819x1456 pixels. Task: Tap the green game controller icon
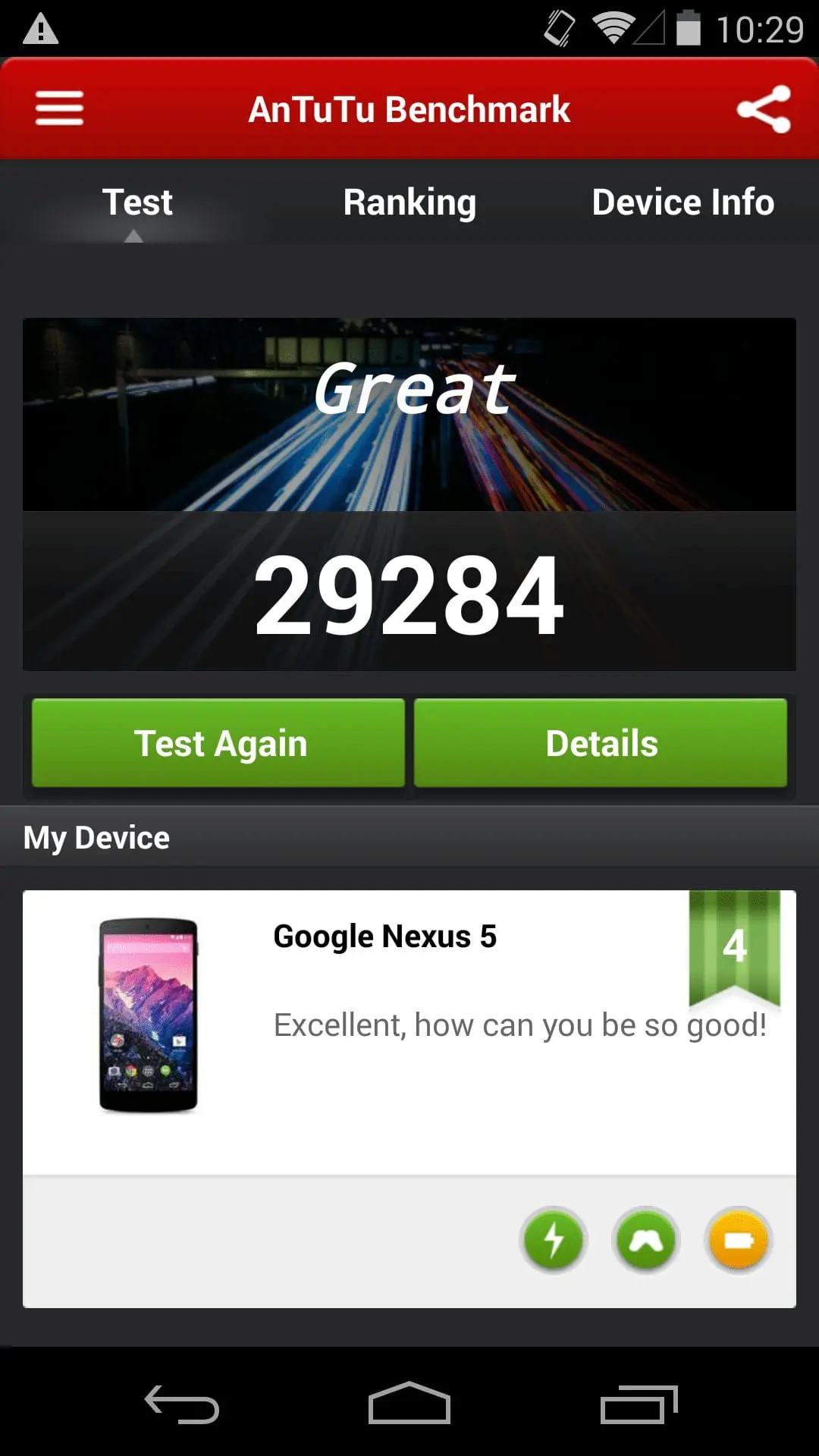(x=646, y=1241)
